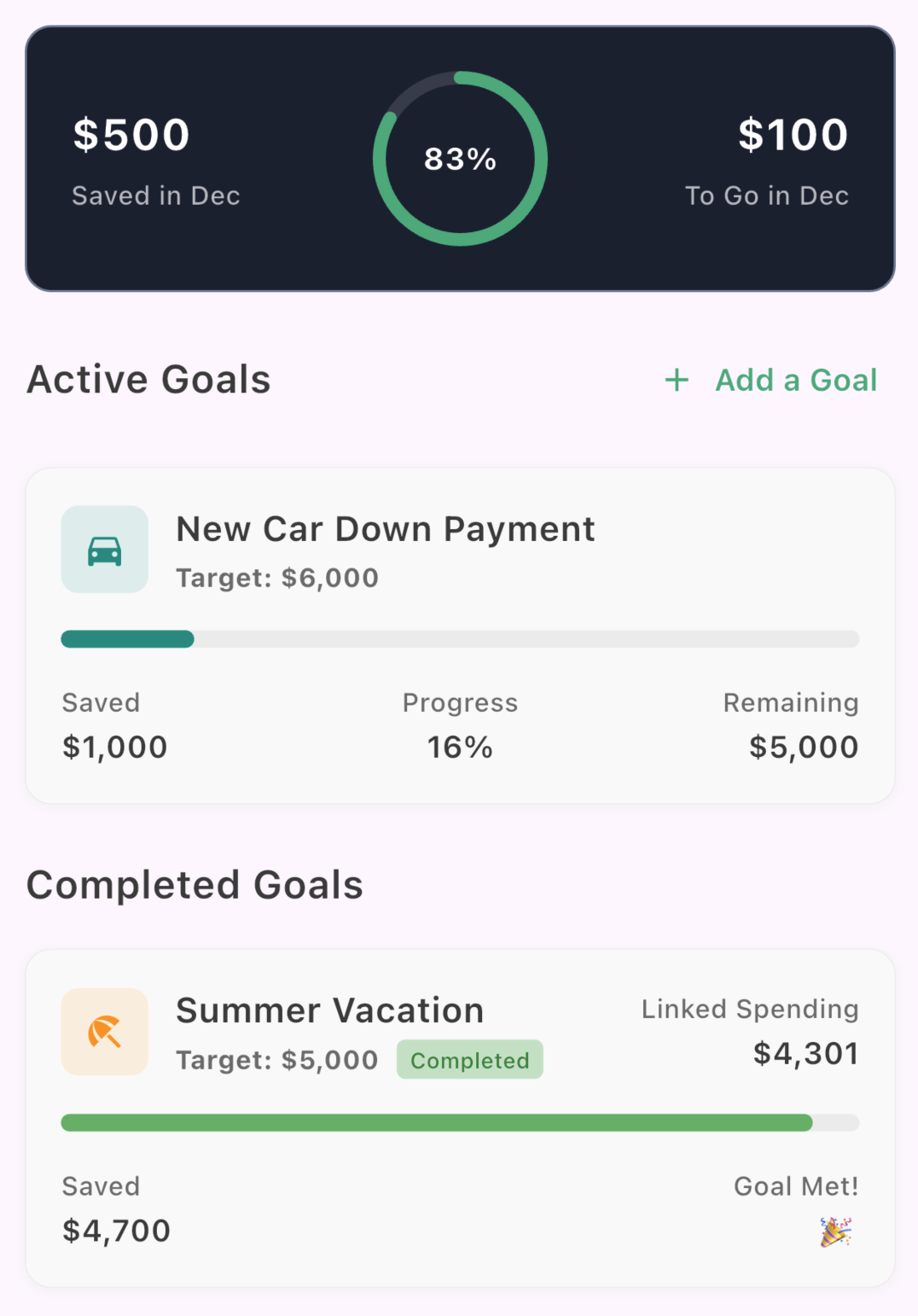Click the New Car Down Payment progress bar
This screenshot has width=918, height=1316.
click(x=459, y=638)
